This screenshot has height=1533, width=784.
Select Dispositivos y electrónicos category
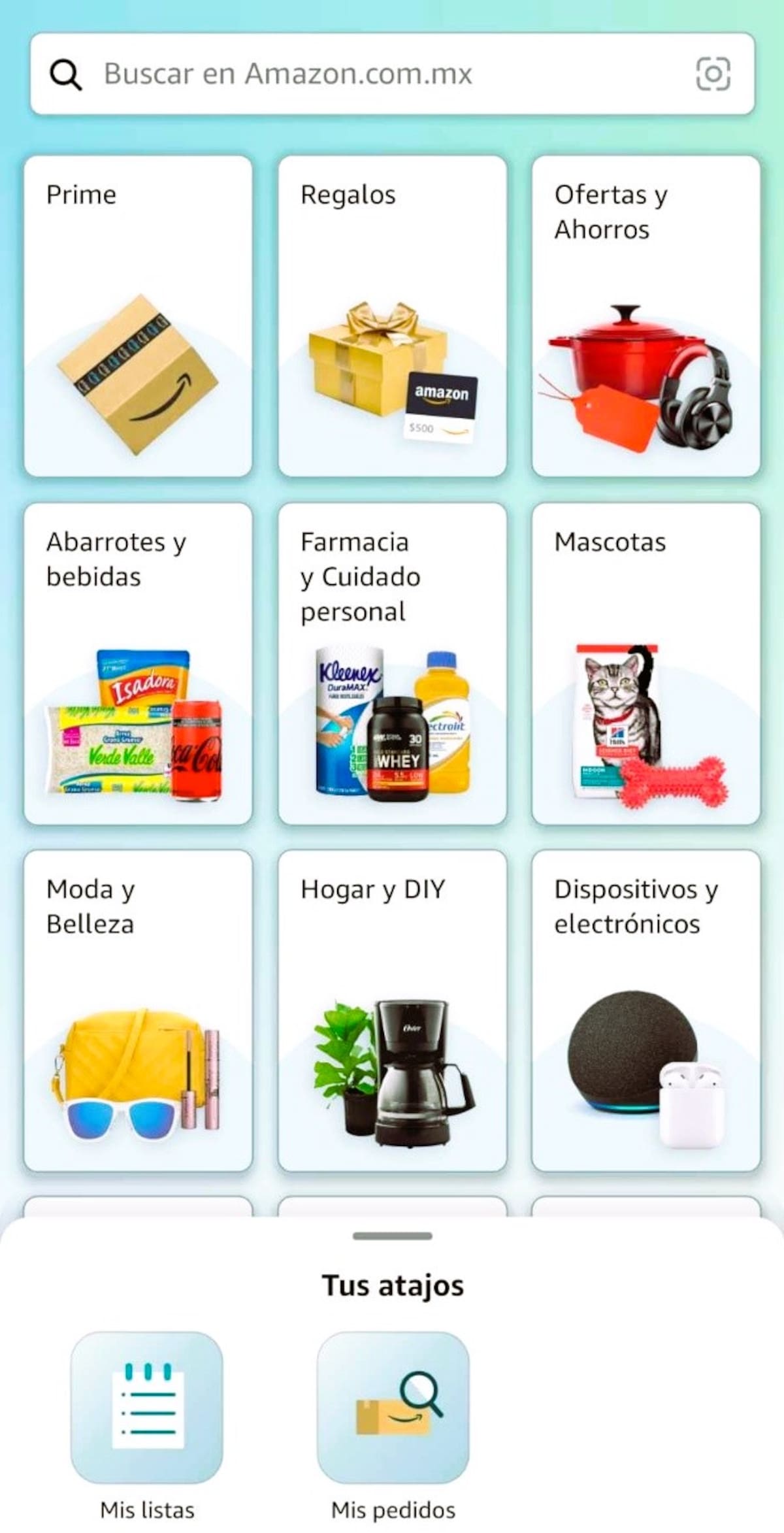645,1010
